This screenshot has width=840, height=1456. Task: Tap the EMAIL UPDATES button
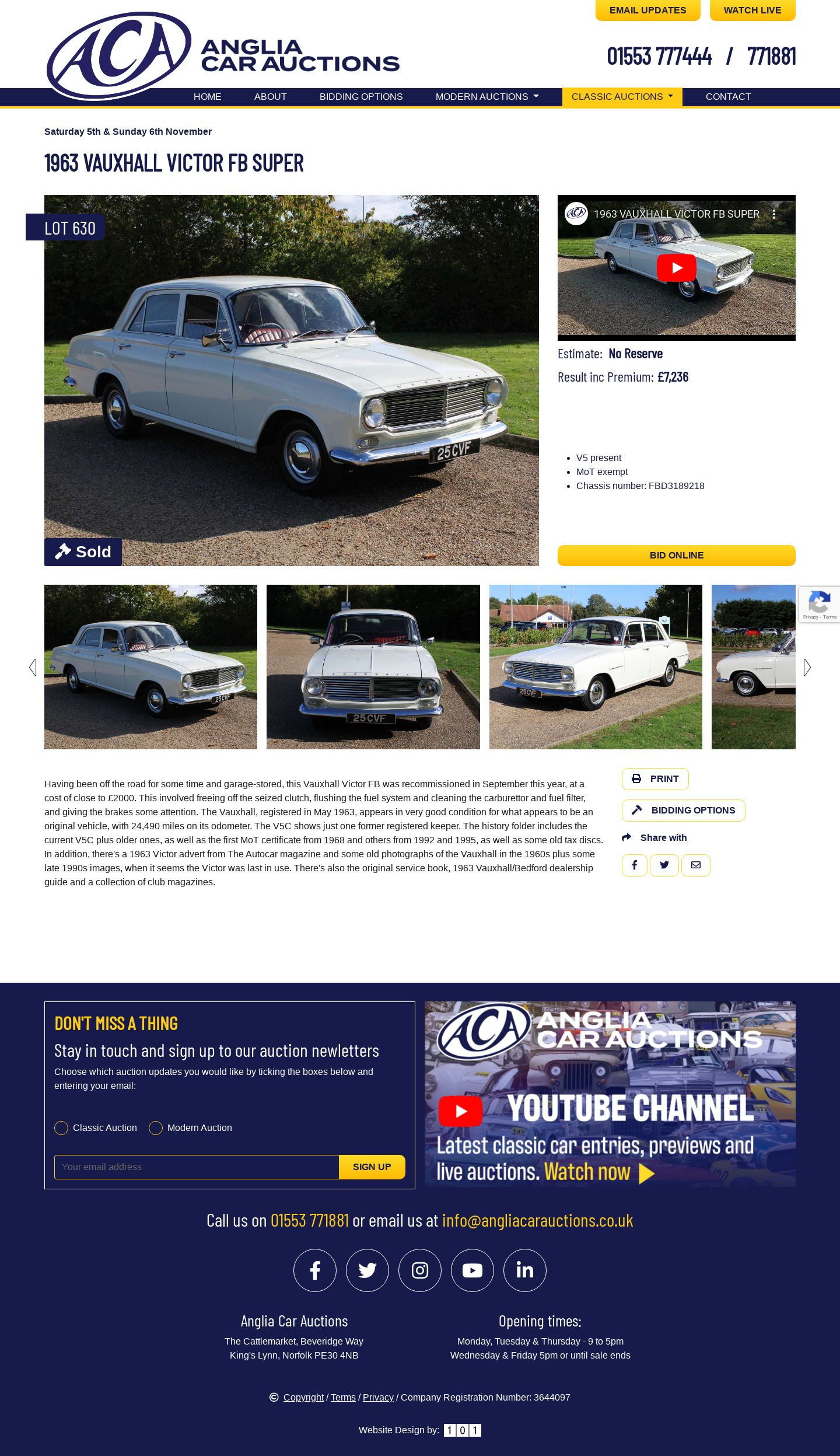(x=647, y=11)
